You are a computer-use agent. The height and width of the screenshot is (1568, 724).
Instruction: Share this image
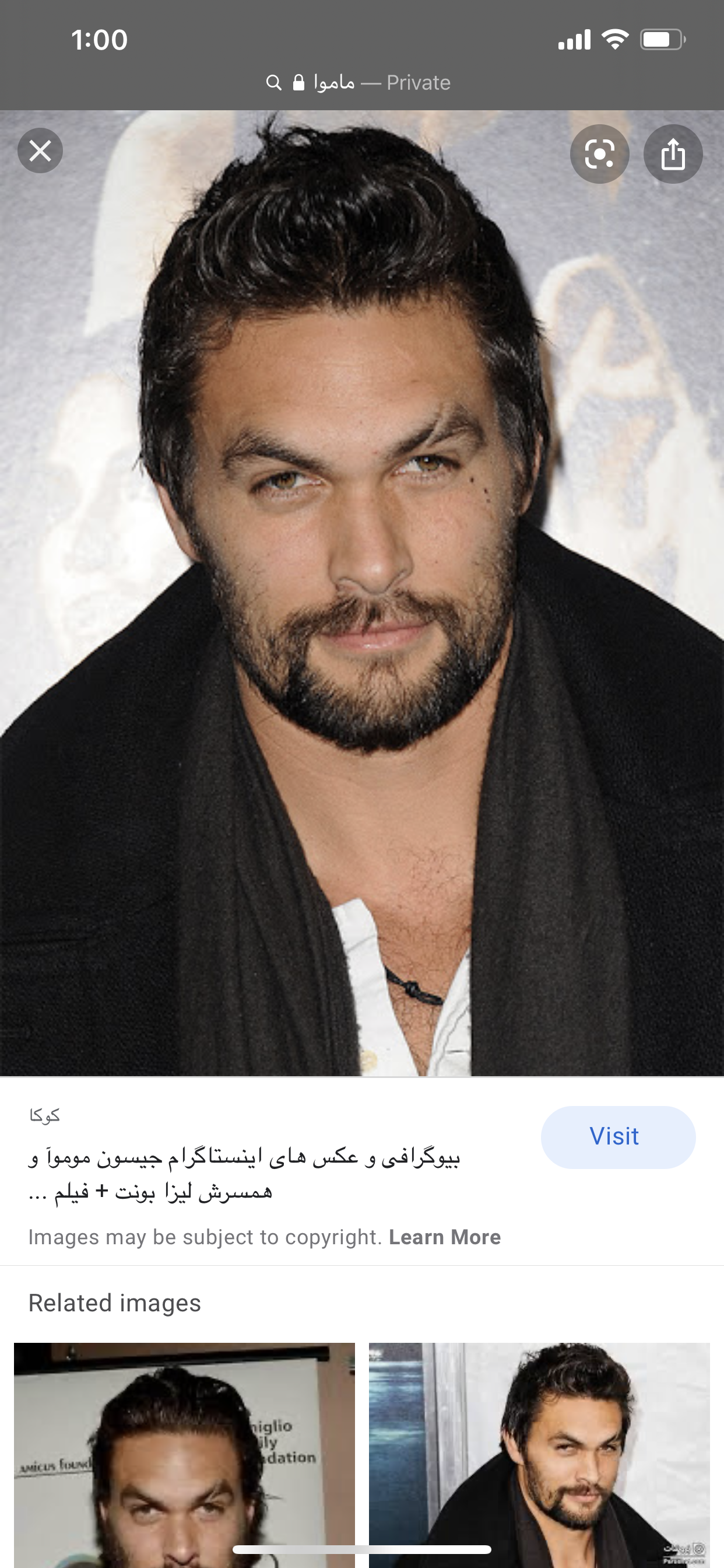[673, 154]
